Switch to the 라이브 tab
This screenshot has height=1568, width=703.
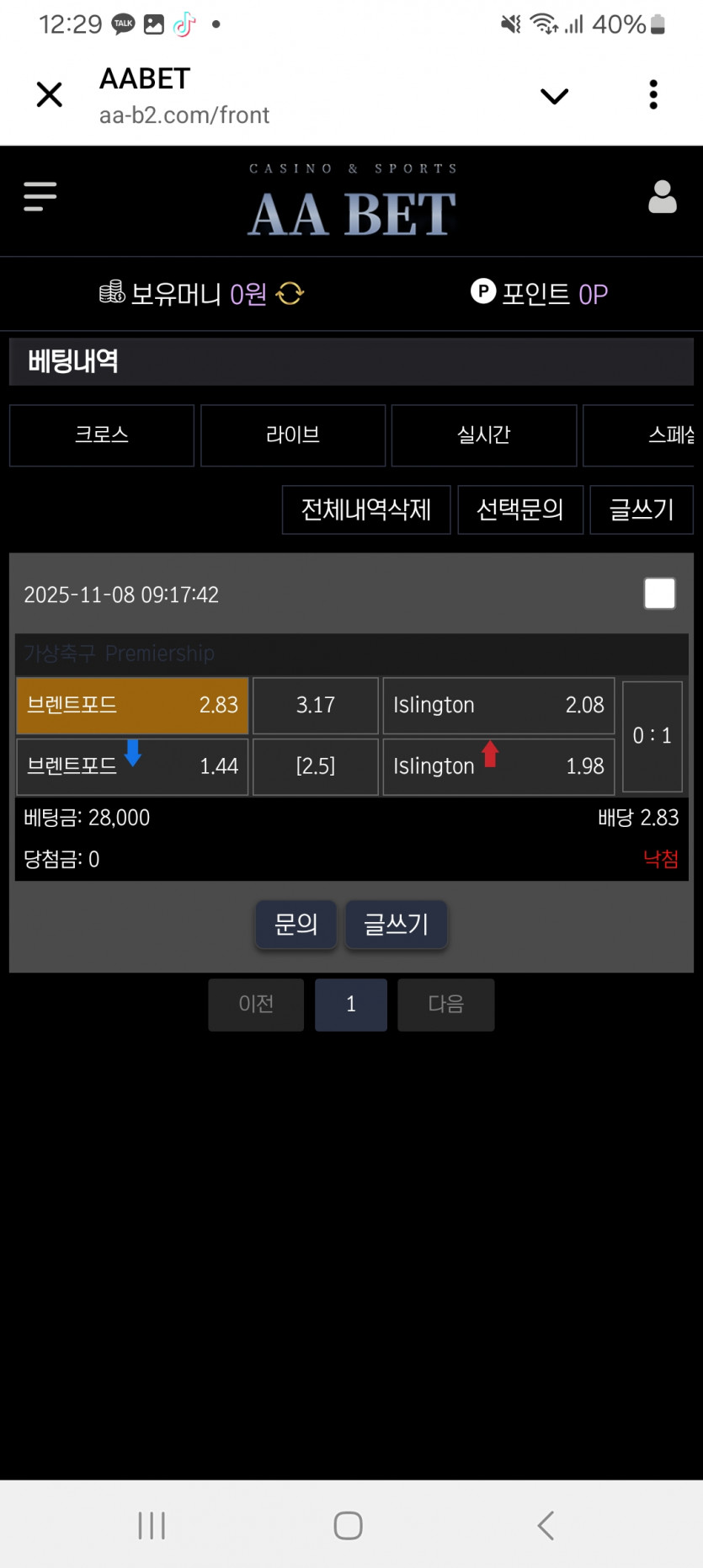293,435
